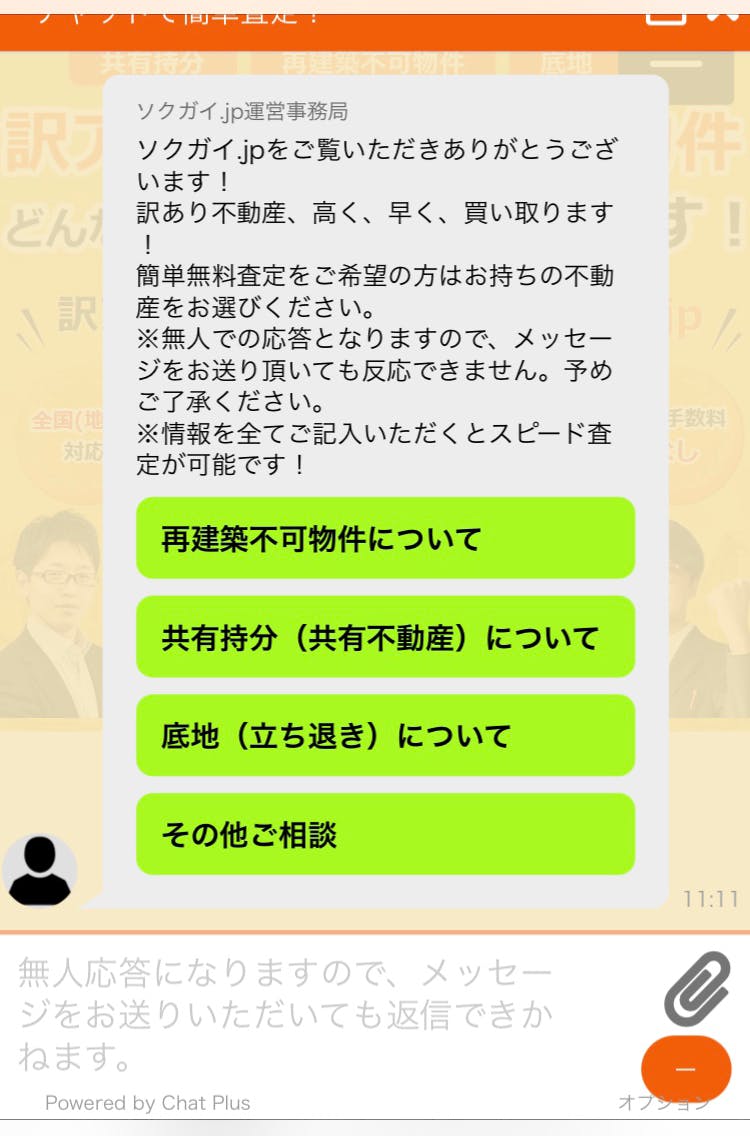
Task: Focus the chat message input field
Action: [320, 1012]
